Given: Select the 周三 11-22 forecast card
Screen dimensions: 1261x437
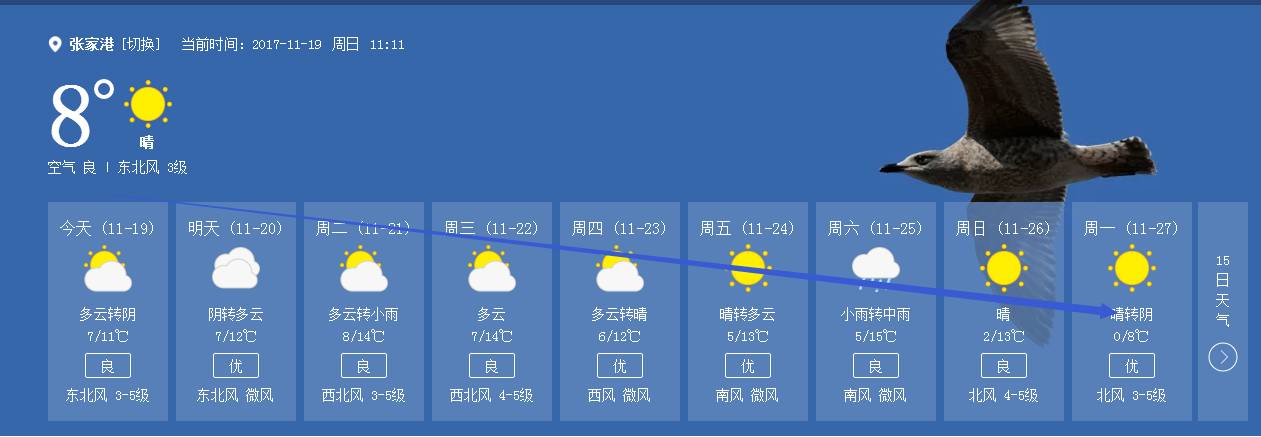Looking at the screenshot, I should pyautogui.click(x=491, y=311).
